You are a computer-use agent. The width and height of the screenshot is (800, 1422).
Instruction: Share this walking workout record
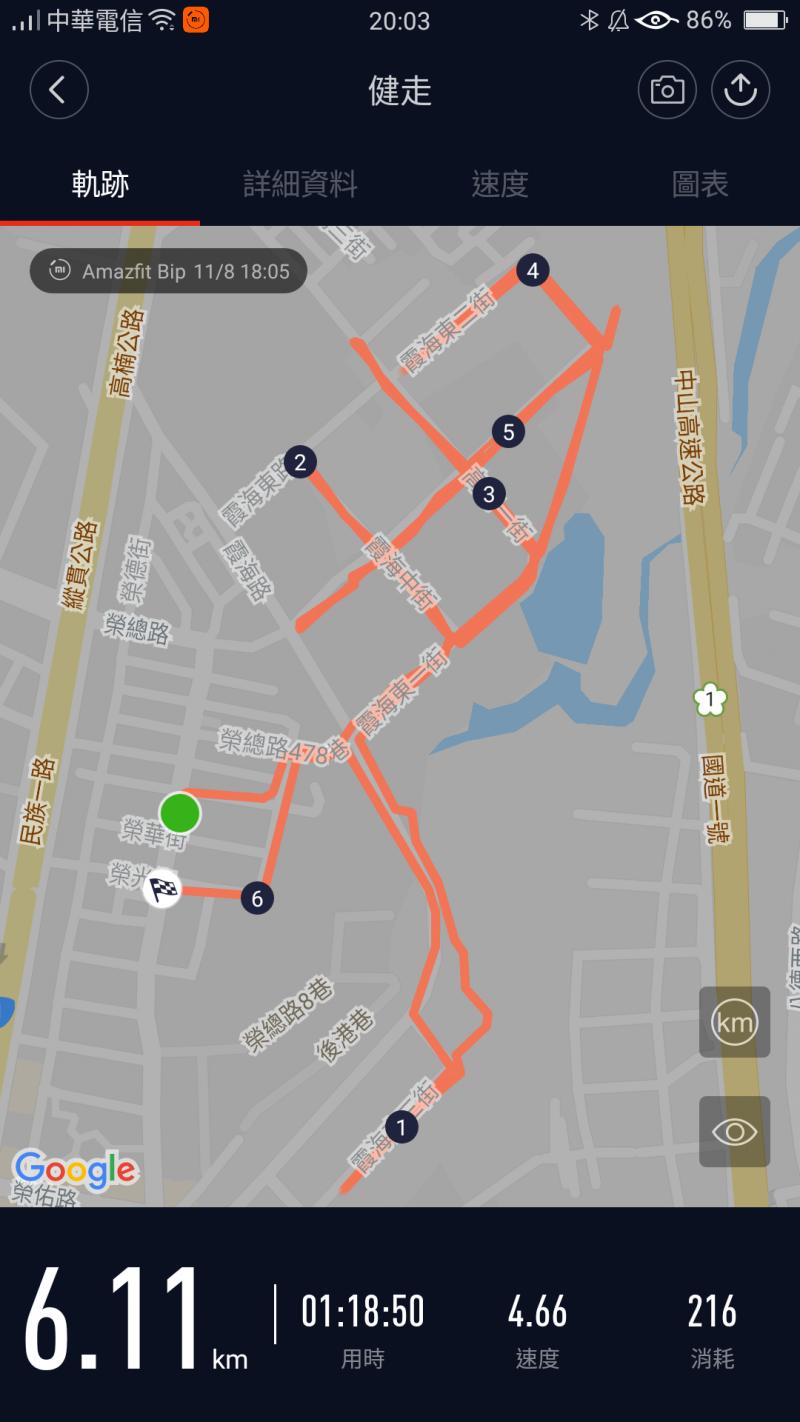coord(740,91)
